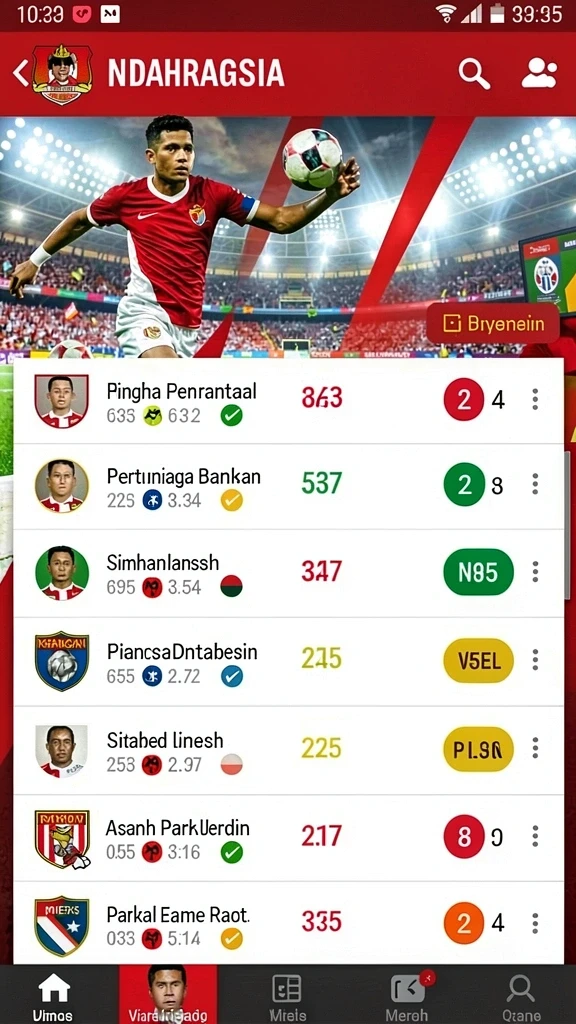Open overflow menu for Pingha Penrantaal
This screenshot has width=576, height=1024.
[535, 399]
